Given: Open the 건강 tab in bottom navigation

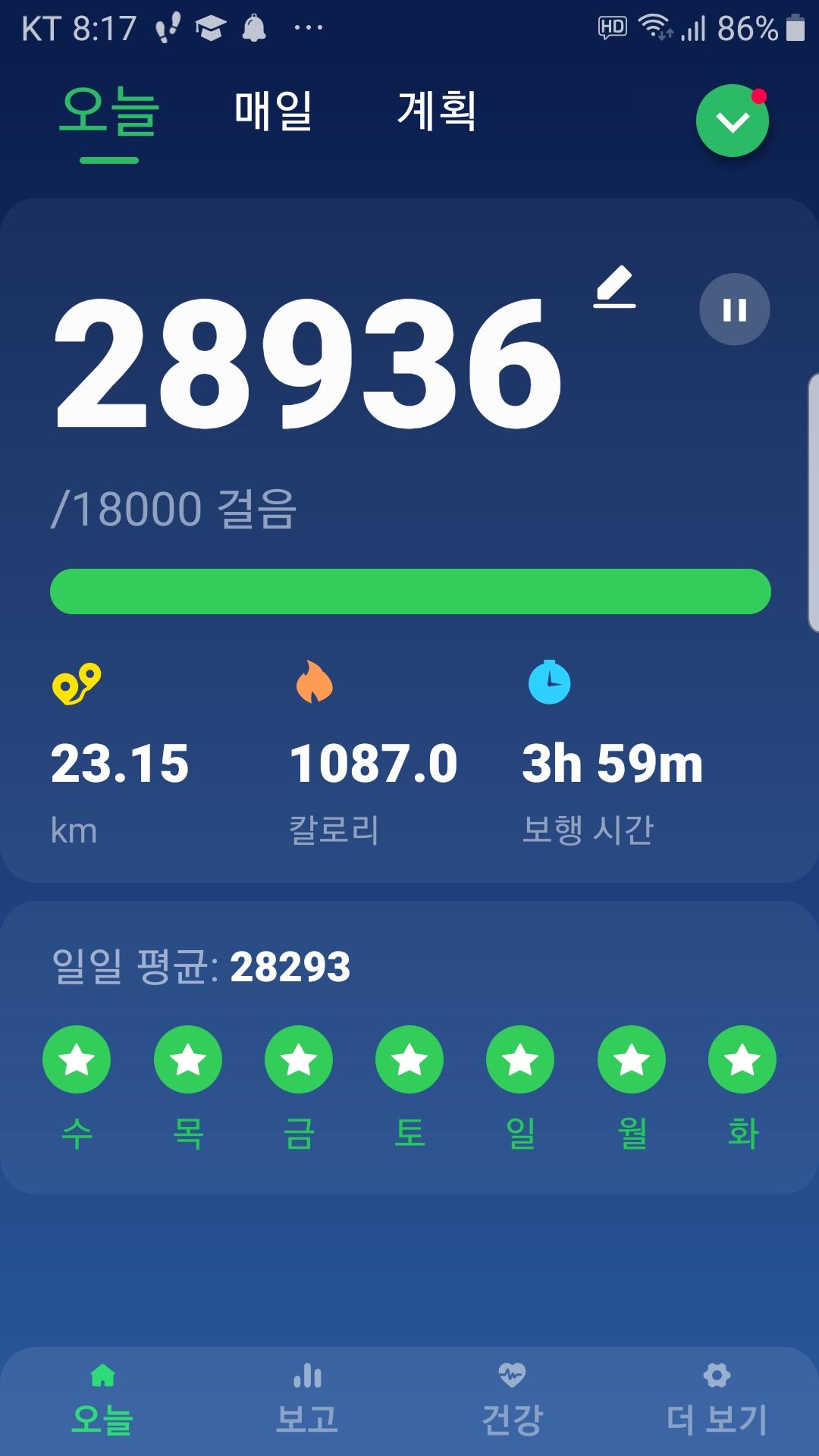Looking at the screenshot, I should (x=512, y=1400).
